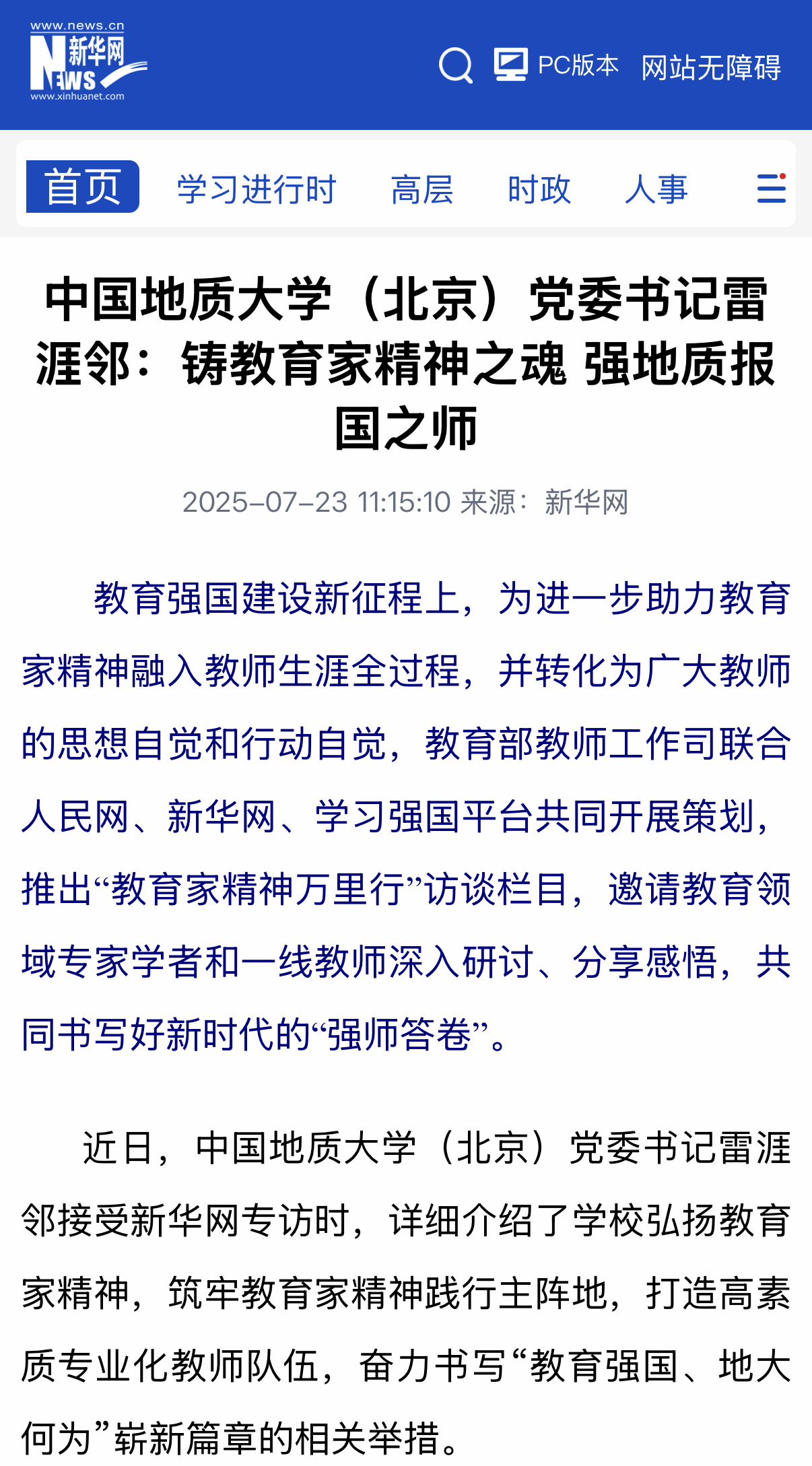This screenshot has height=1466, width=812.
Task: Go to the 首页 home tab
Action: pyautogui.click(x=83, y=187)
